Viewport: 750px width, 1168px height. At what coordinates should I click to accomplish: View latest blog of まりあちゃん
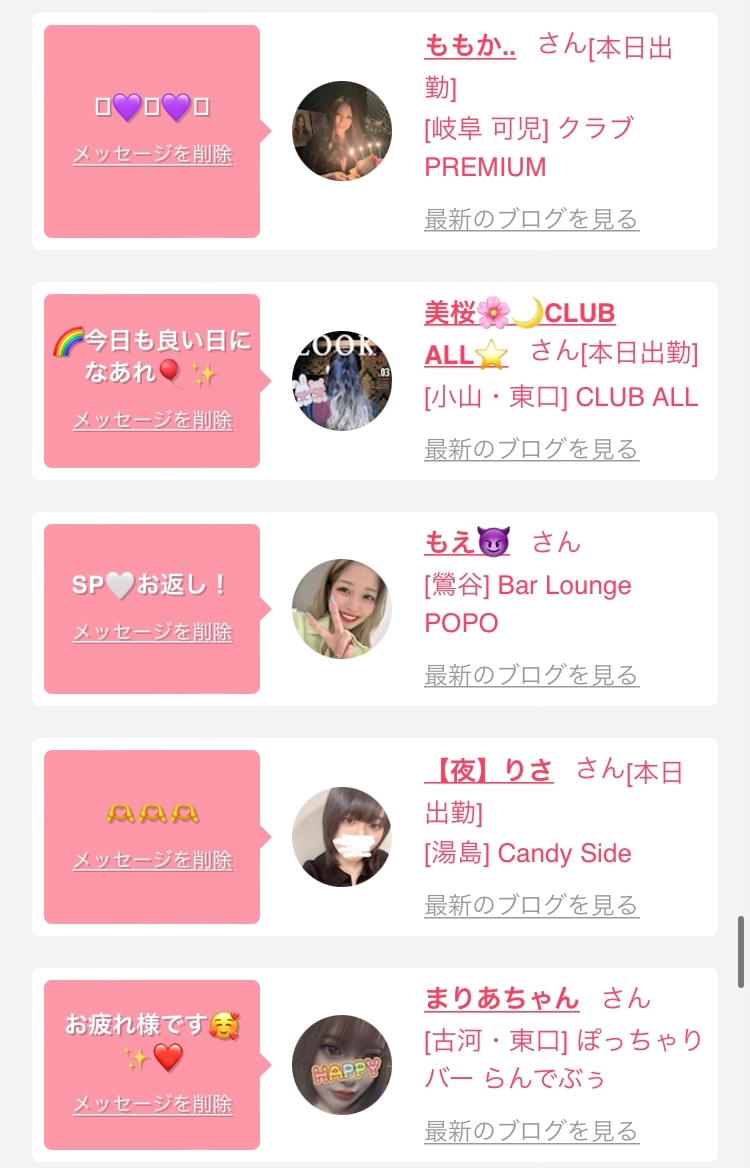pos(532,1131)
